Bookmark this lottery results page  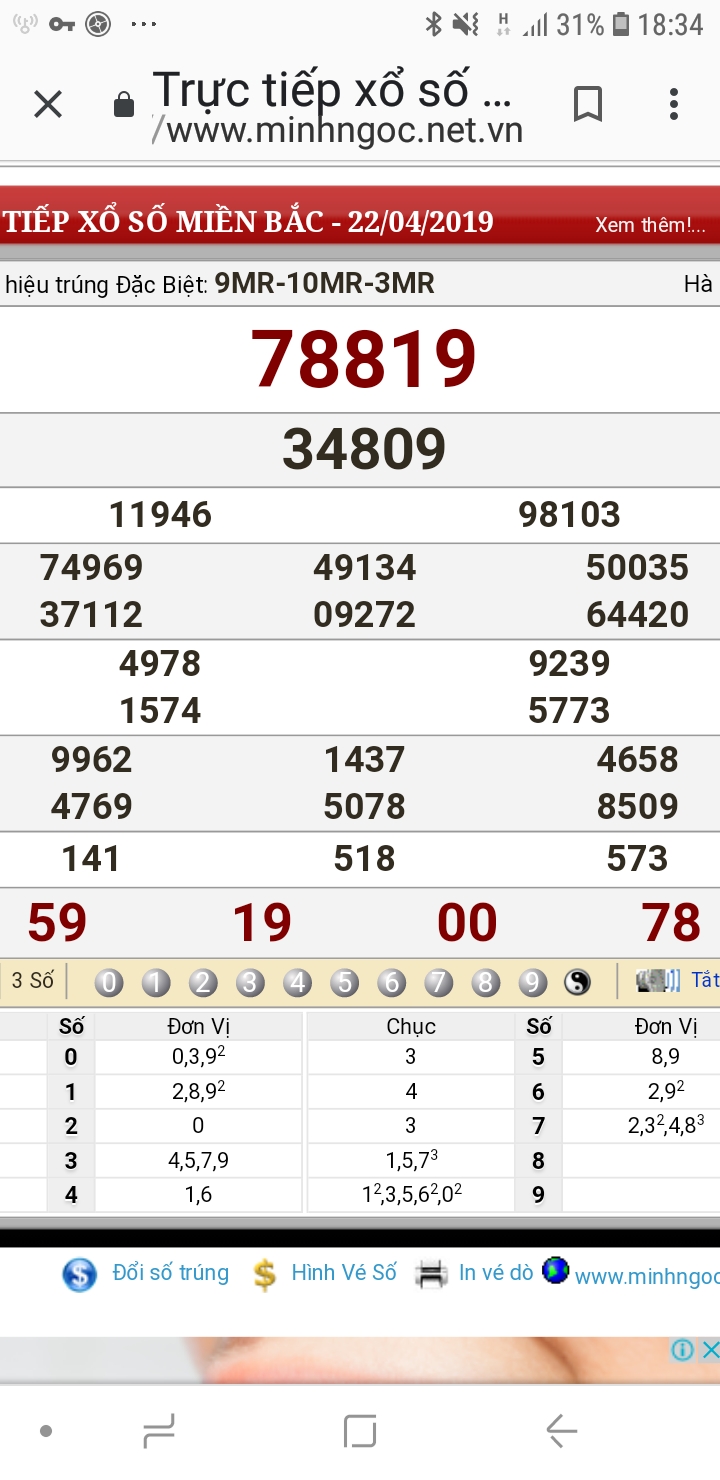pos(587,104)
